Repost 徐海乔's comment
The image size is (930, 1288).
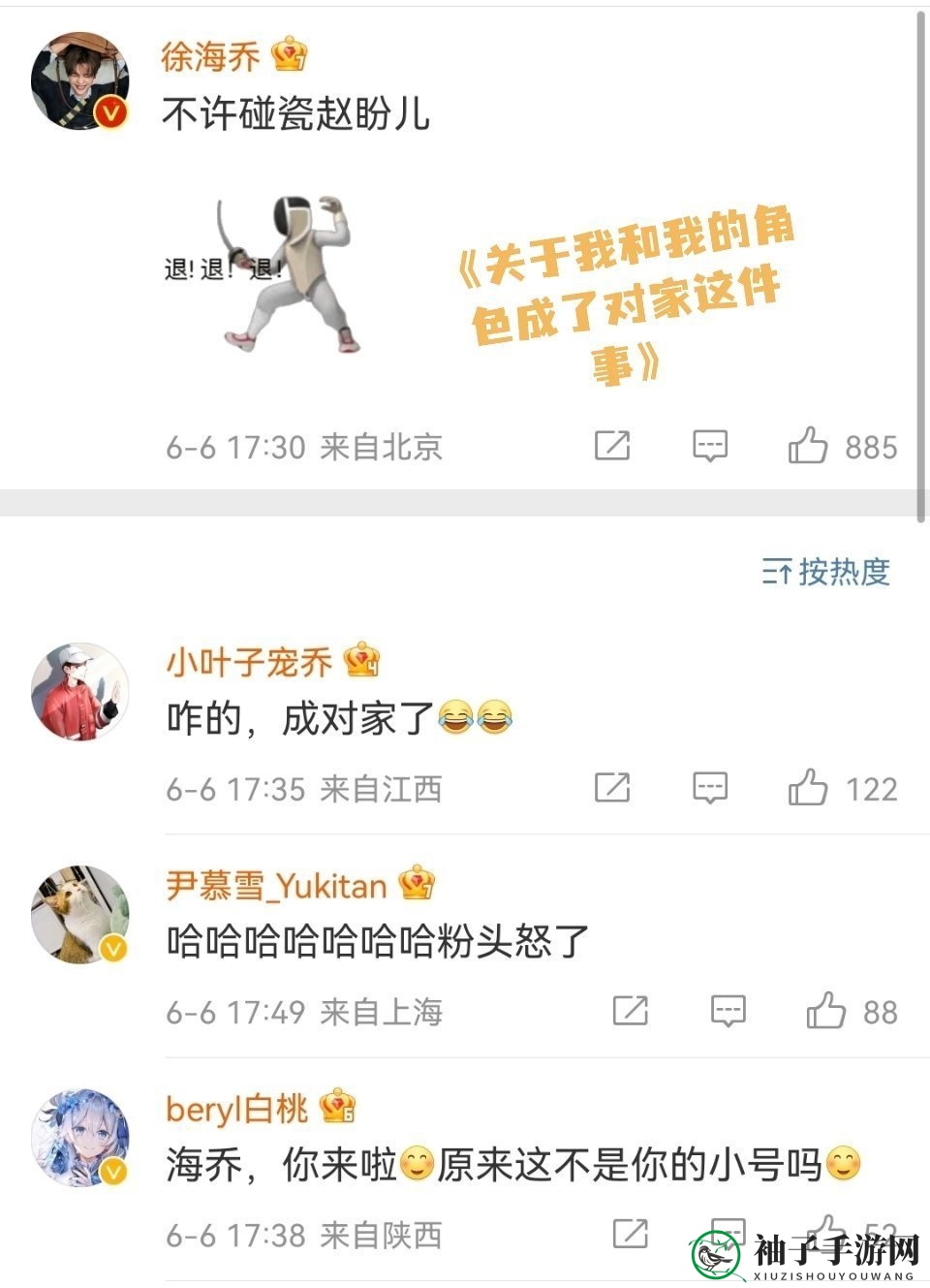(612, 446)
